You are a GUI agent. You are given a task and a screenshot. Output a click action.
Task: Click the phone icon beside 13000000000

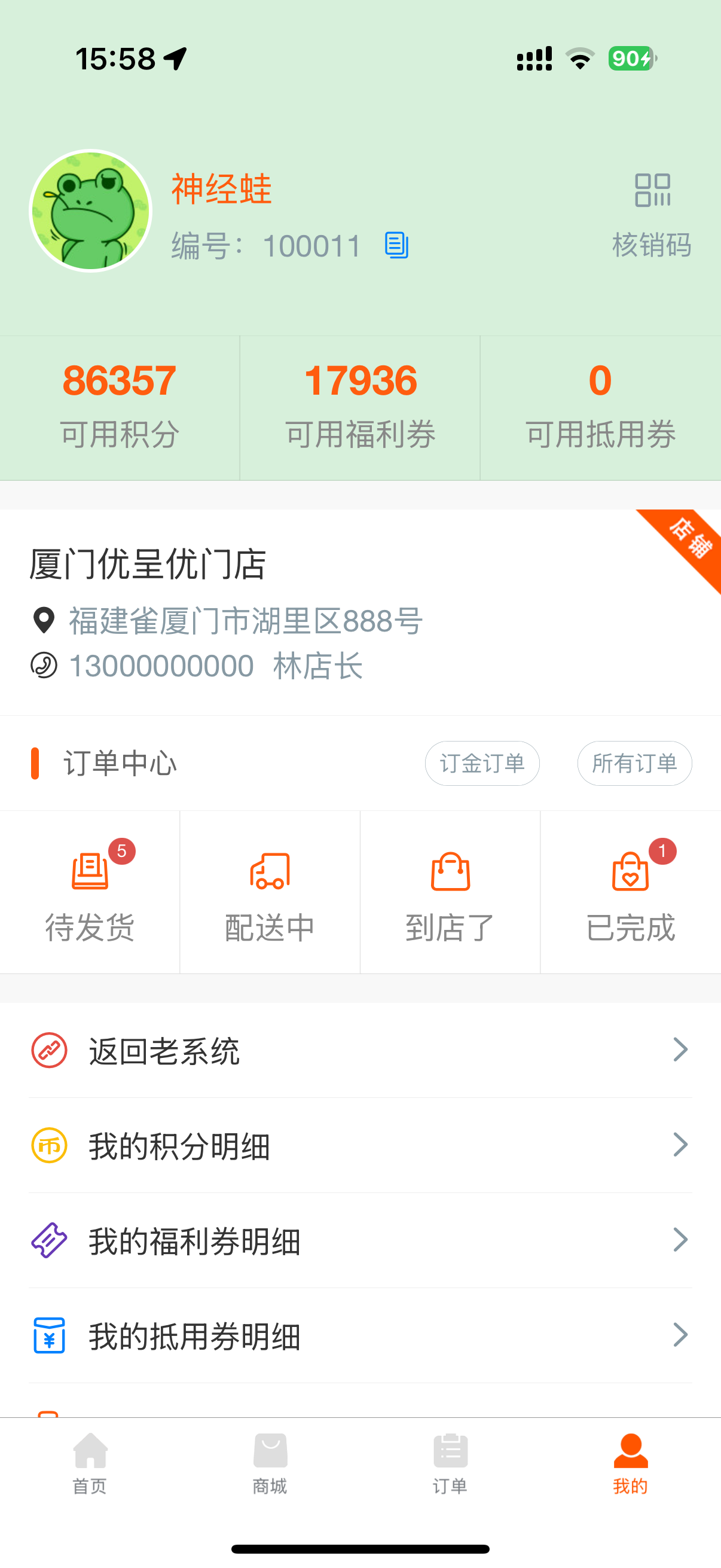pos(44,666)
